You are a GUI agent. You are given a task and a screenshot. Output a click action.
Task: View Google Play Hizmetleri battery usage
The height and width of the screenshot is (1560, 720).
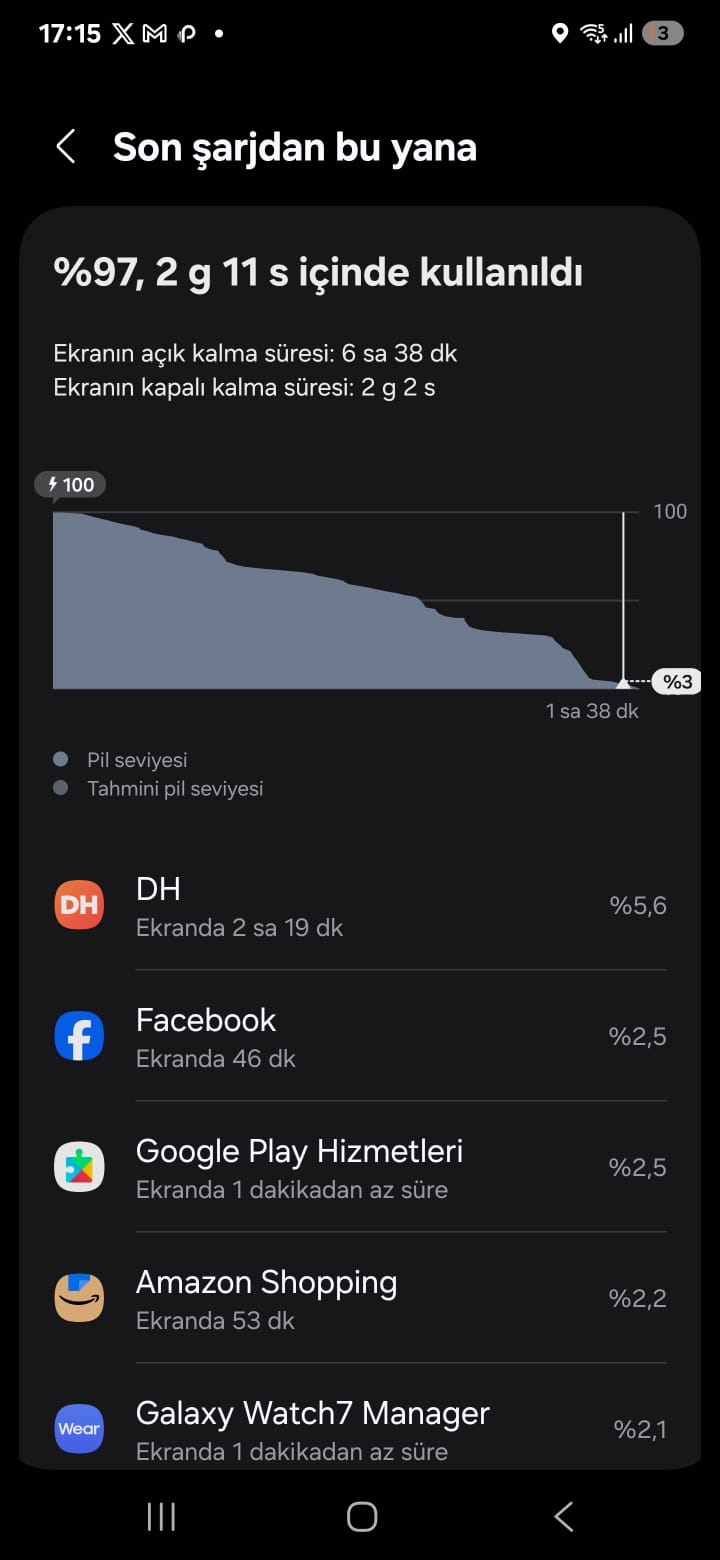click(360, 1167)
